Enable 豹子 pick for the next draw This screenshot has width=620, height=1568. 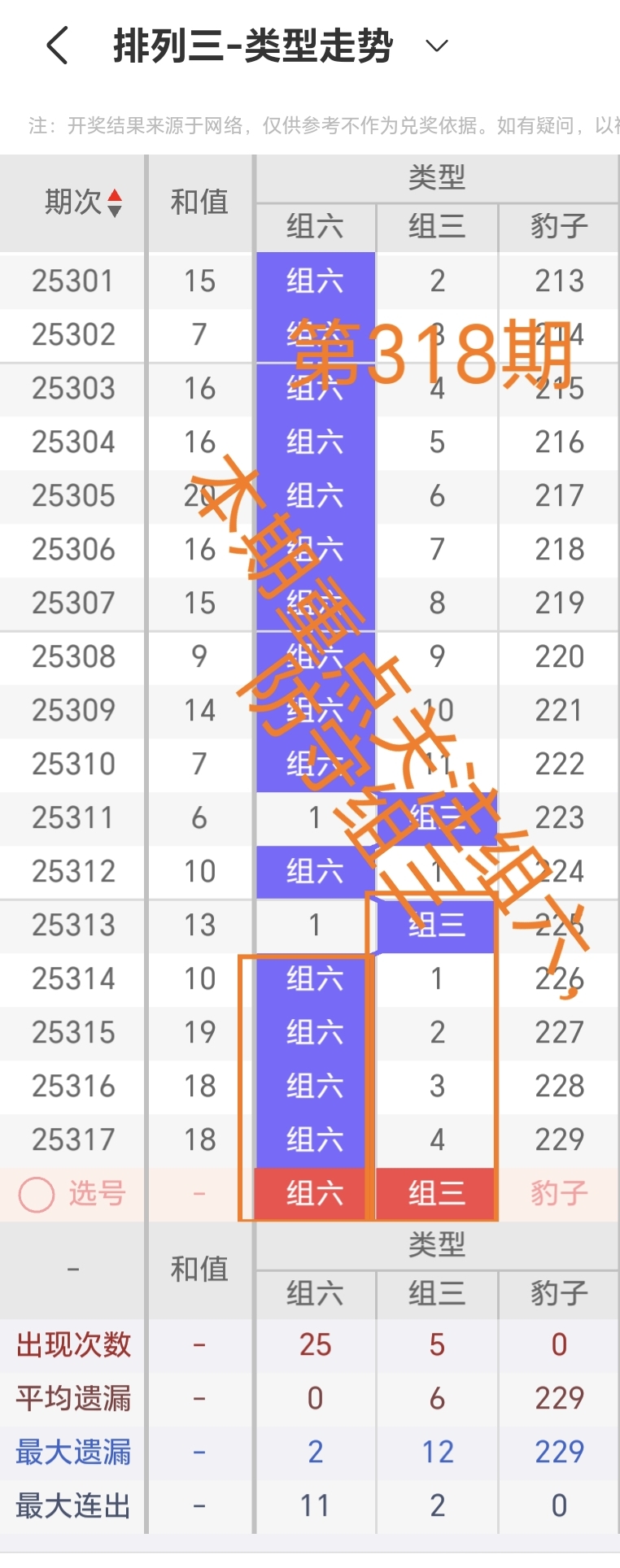click(x=558, y=1193)
